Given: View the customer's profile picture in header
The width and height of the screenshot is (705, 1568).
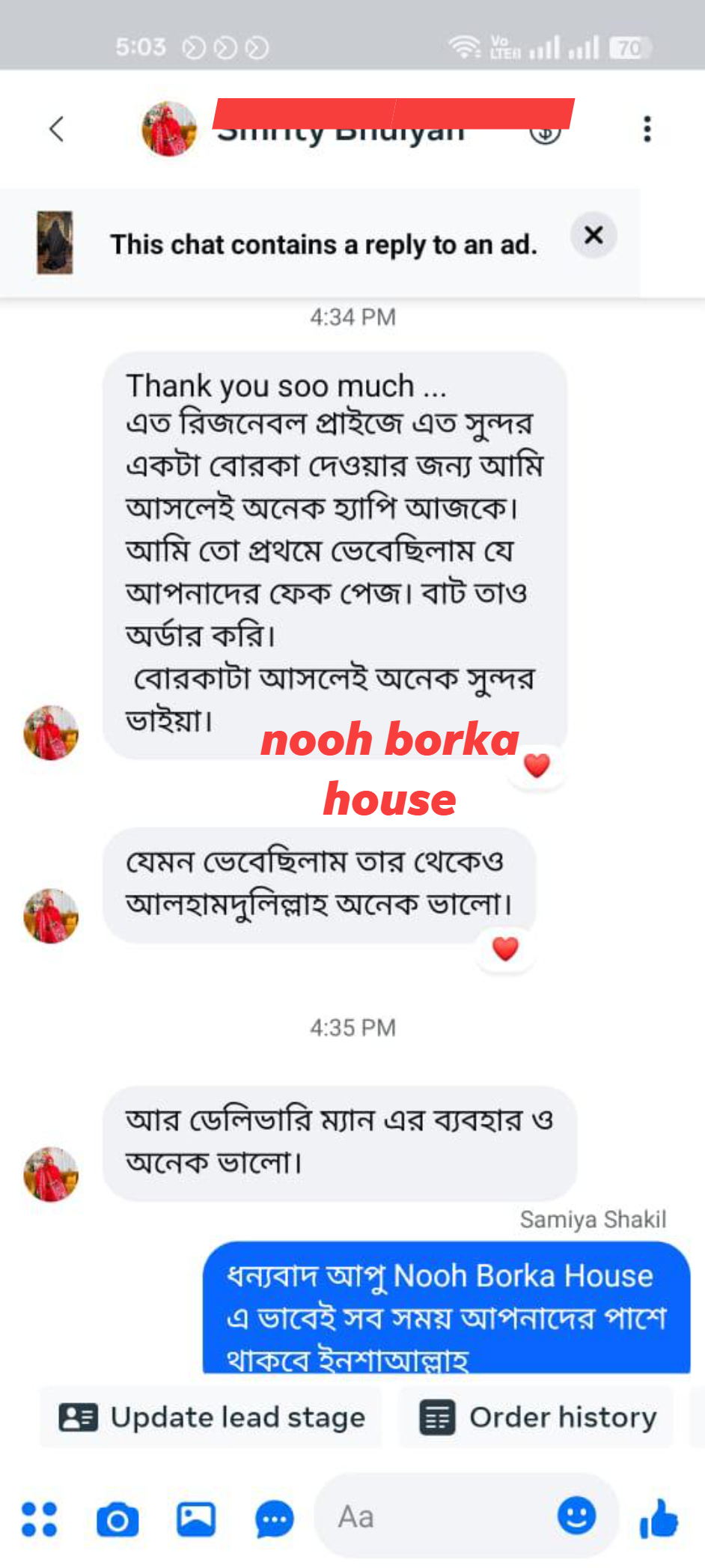Looking at the screenshot, I should [169, 129].
